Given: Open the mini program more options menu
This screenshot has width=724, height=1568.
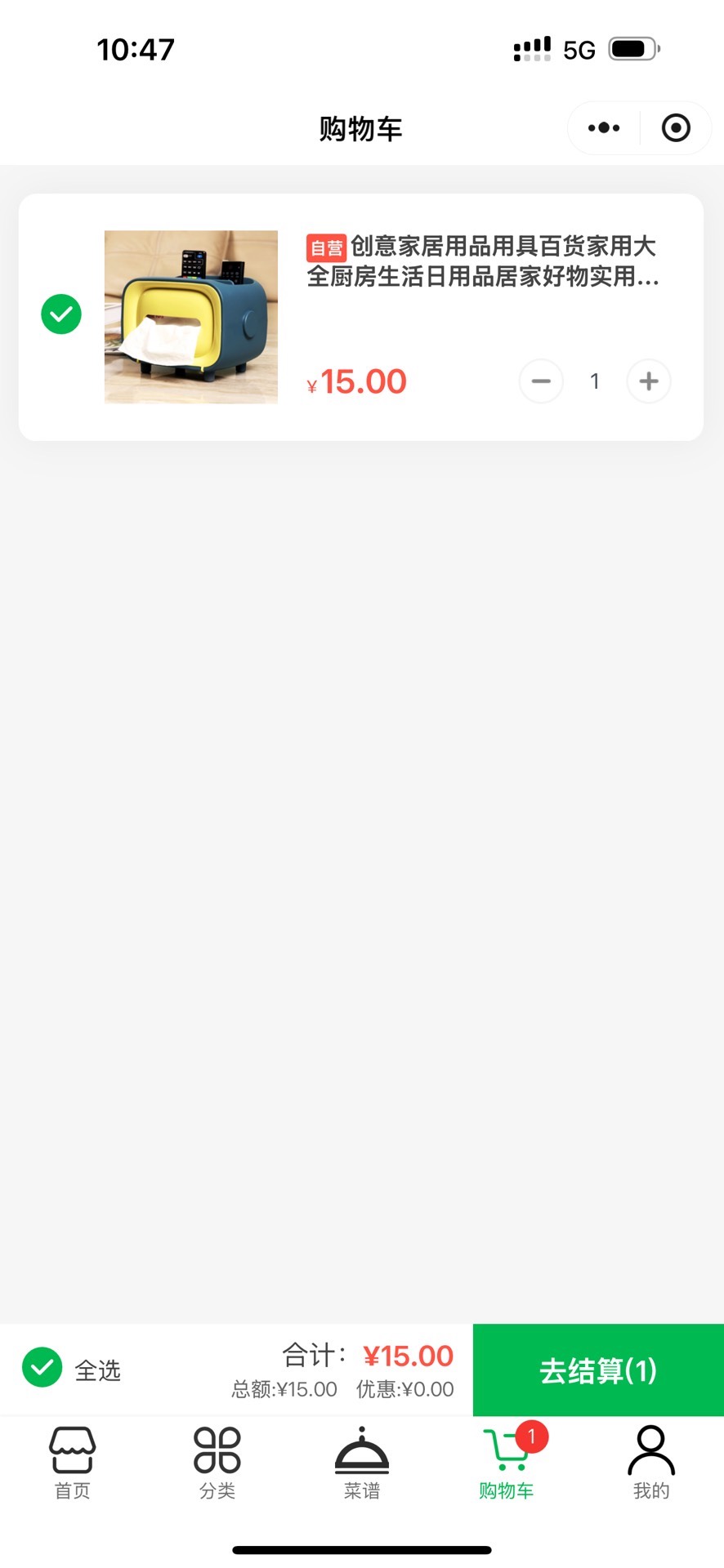Looking at the screenshot, I should click(x=604, y=128).
